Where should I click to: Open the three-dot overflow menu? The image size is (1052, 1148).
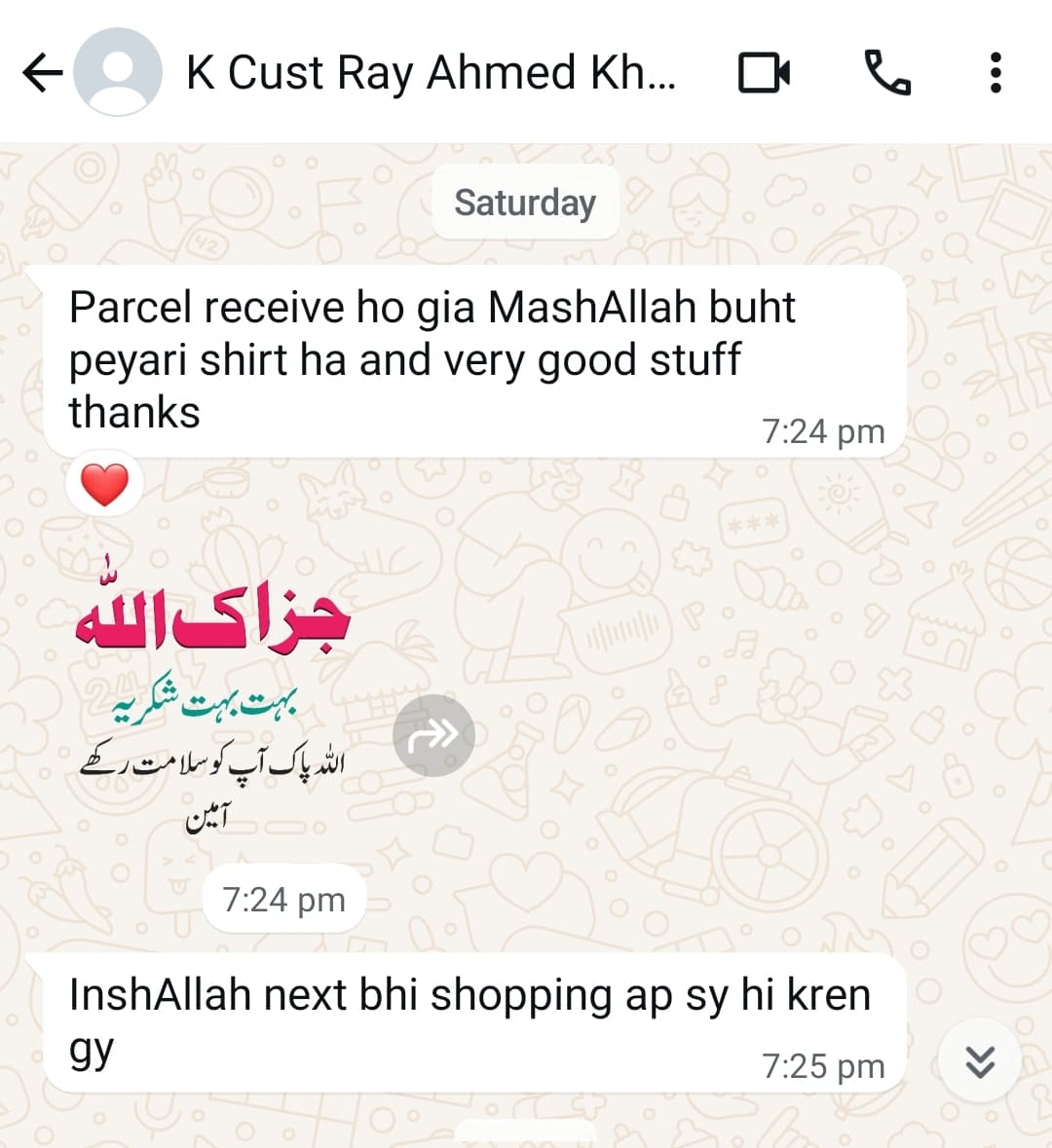[x=995, y=73]
